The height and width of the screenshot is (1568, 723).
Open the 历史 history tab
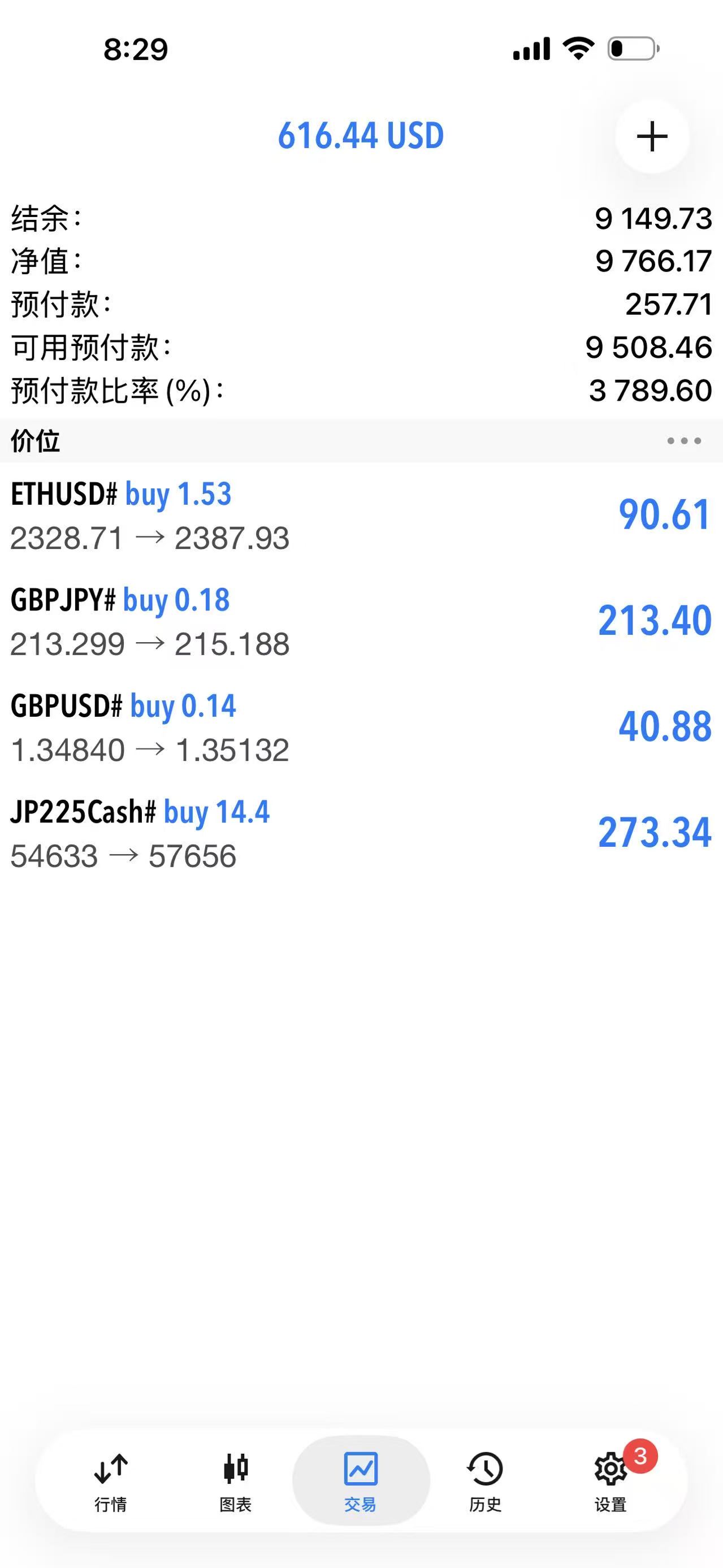[x=485, y=1482]
